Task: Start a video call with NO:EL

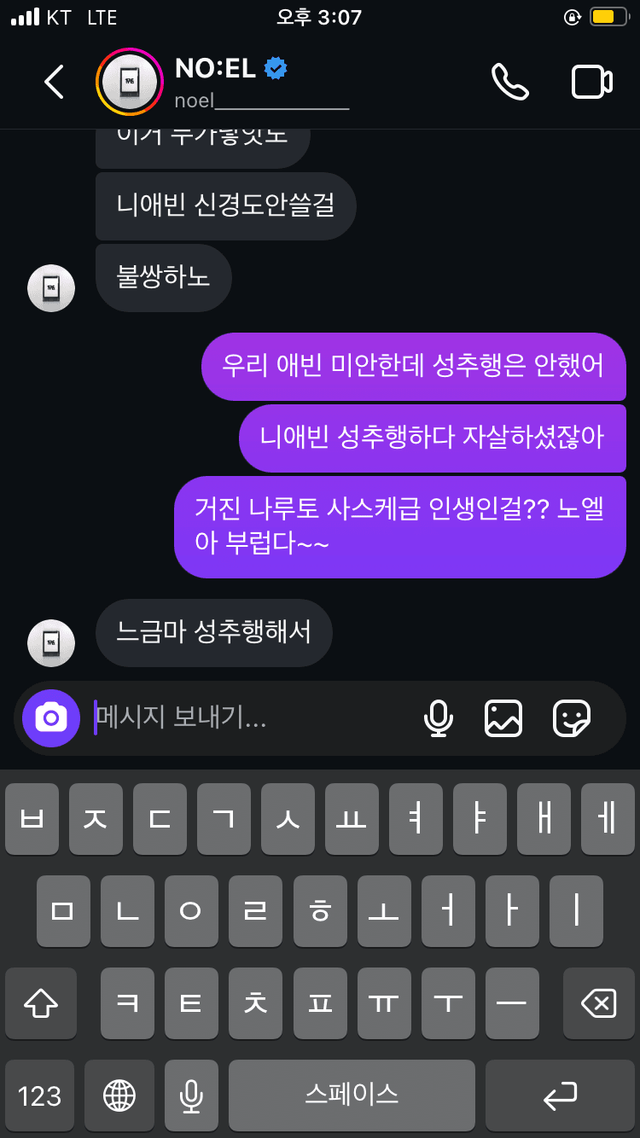Action: [592, 81]
